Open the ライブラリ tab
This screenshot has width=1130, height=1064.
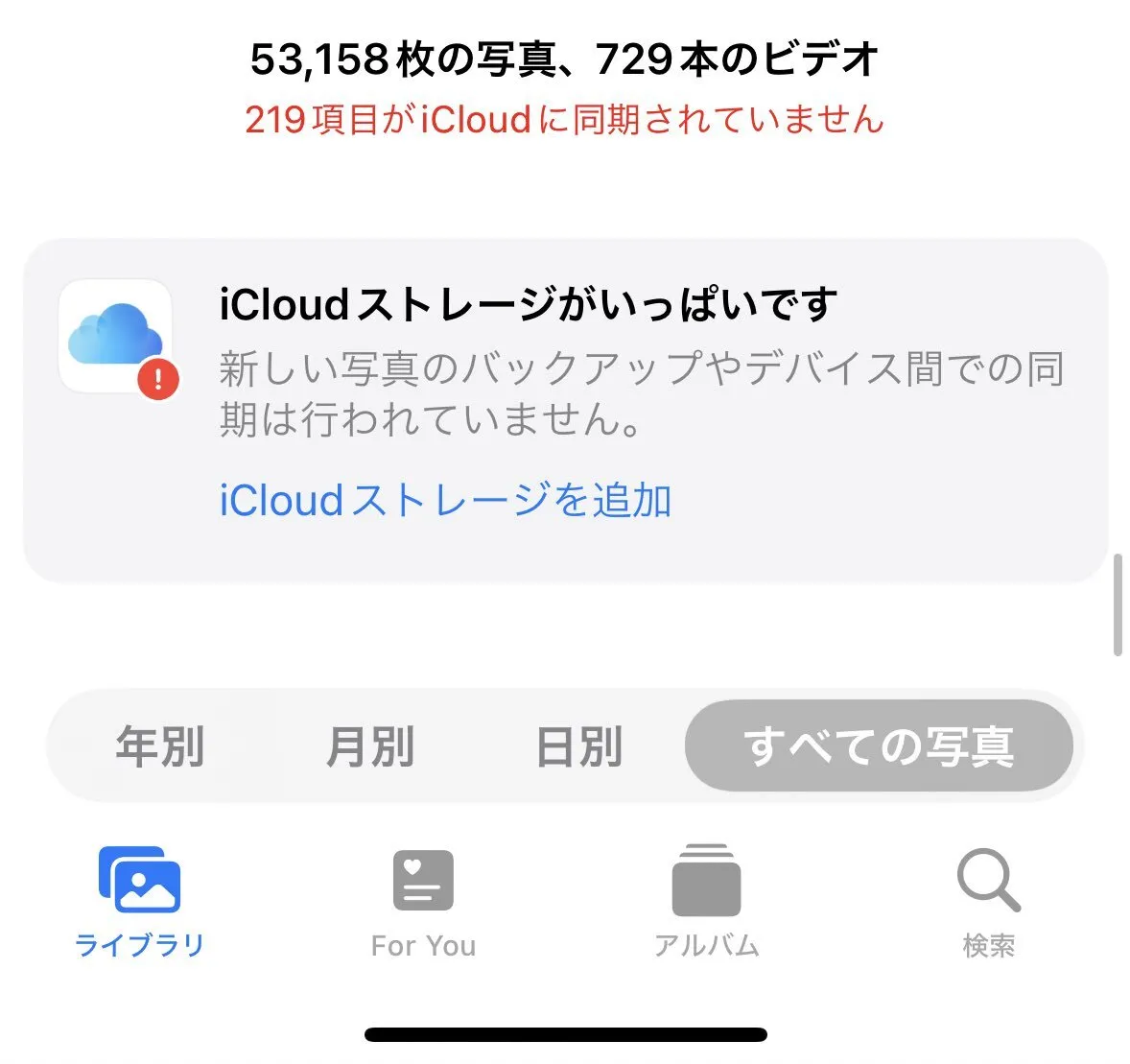pyautogui.click(x=140, y=901)
